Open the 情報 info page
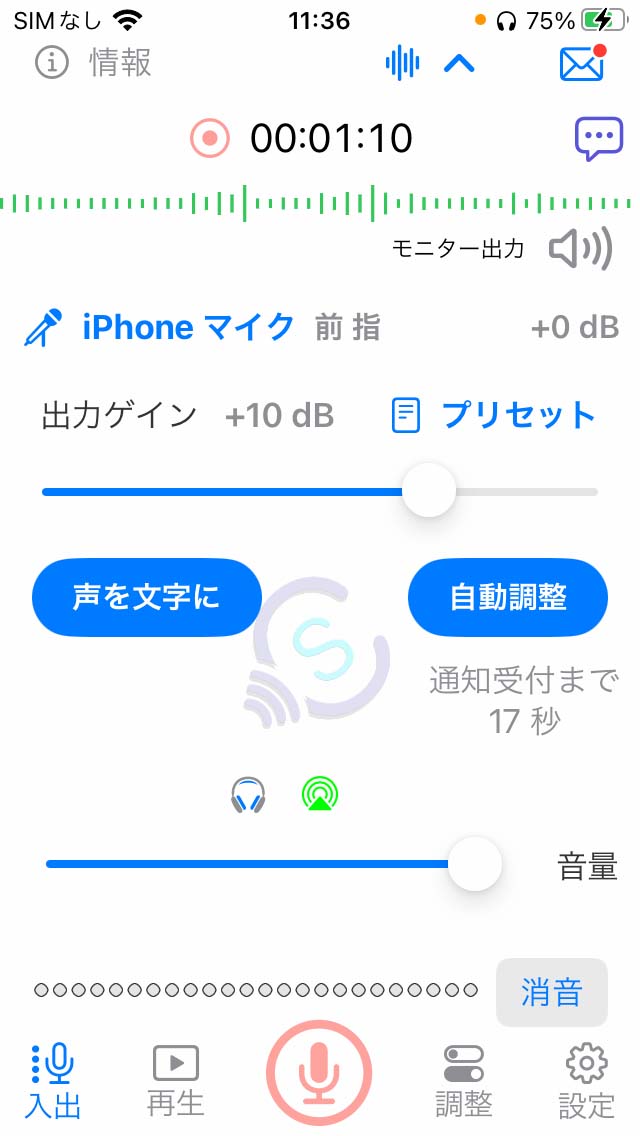Viewport: 640px width, 1136px height. click(93, 63)
